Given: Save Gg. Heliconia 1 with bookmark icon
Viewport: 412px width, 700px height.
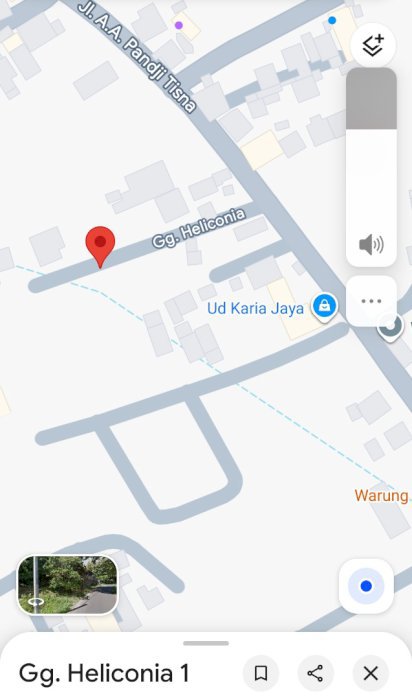Looking at the screenshot, I should (261, 673).
